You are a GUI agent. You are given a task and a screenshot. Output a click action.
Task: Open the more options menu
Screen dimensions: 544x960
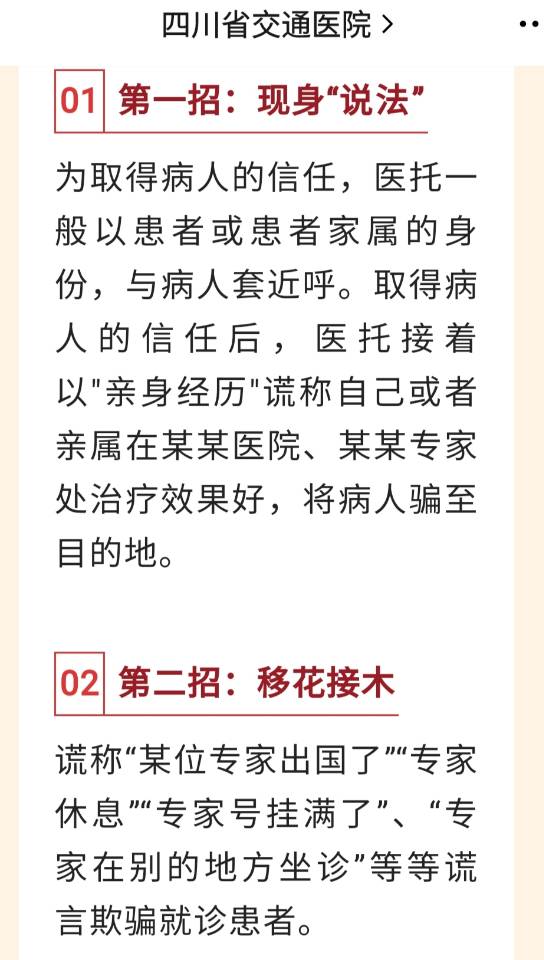(x=531, y=24)
